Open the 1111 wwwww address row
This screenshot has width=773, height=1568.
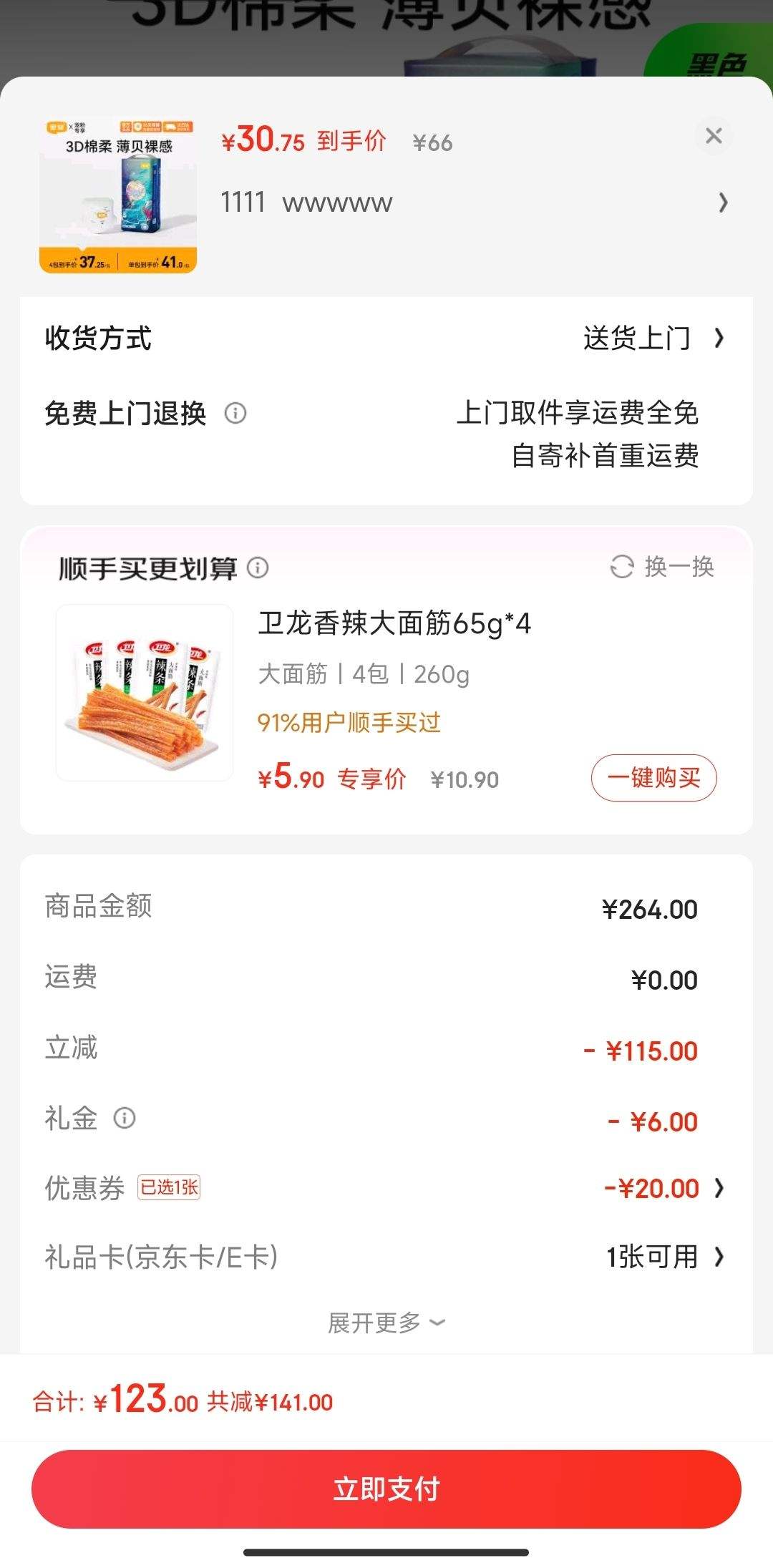pyautogui.click(x=474, y=203)
